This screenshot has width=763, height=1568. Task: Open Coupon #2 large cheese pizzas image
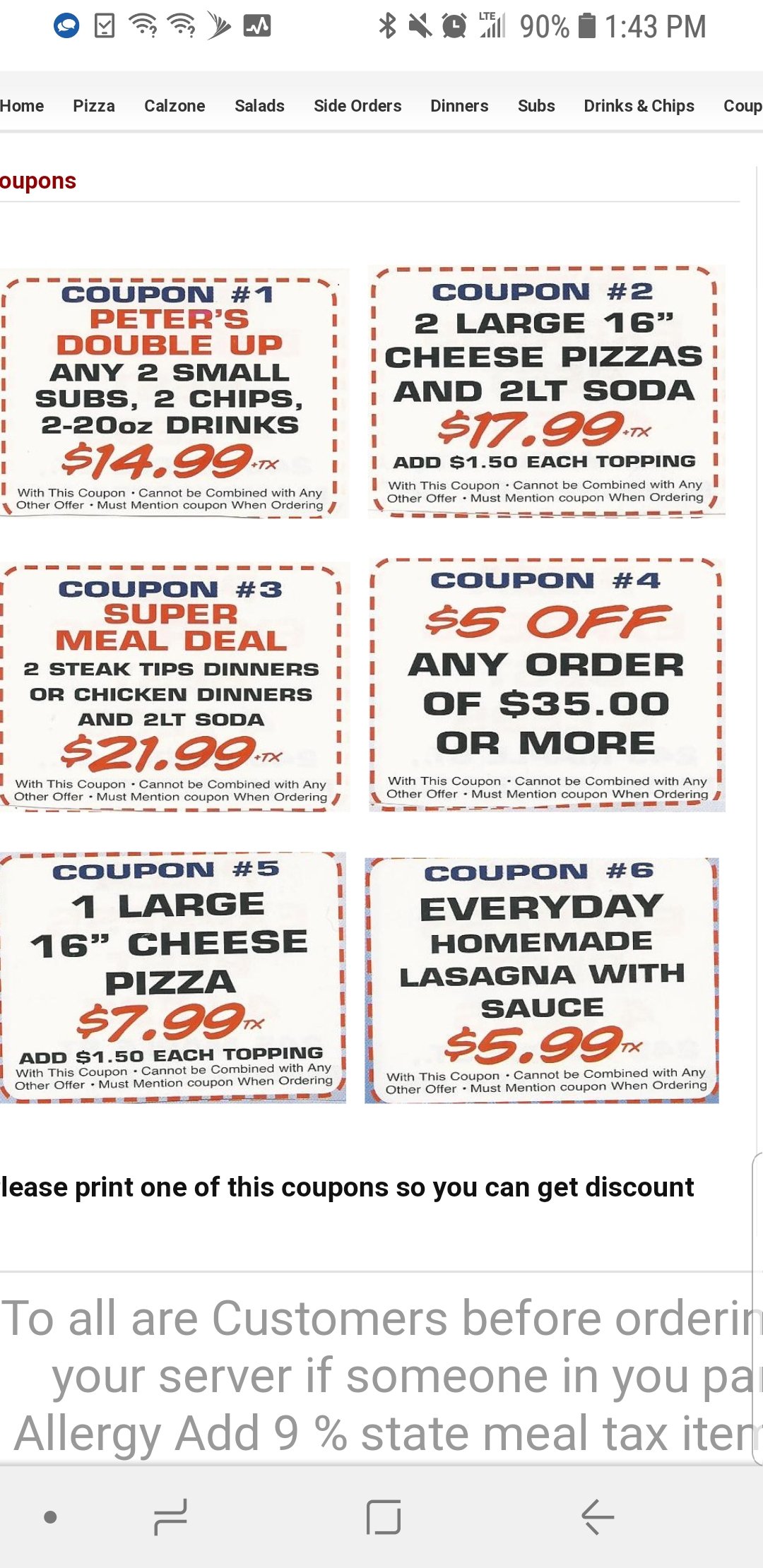[x=545, y=392]
